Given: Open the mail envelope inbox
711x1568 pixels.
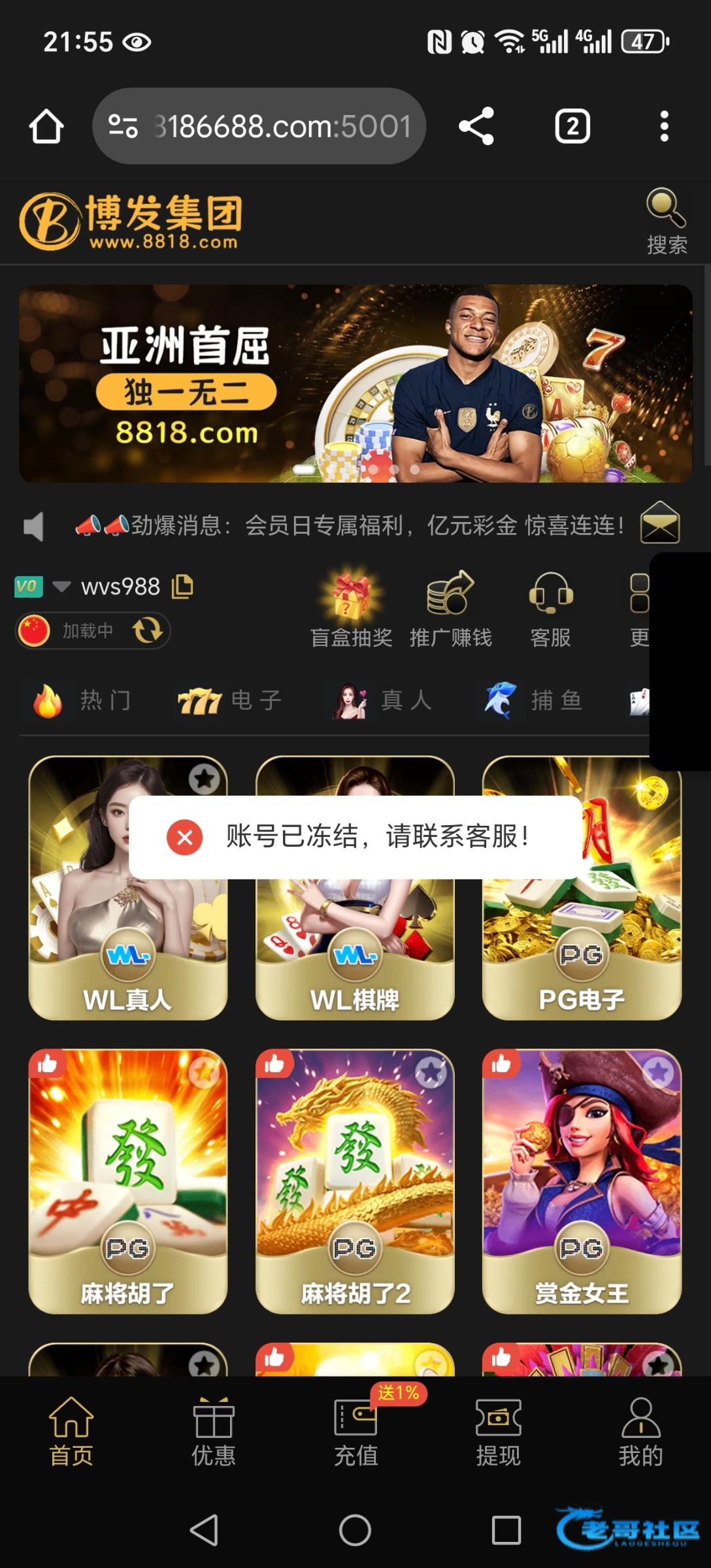Looking at the screenshot, I should coord(660,523).
